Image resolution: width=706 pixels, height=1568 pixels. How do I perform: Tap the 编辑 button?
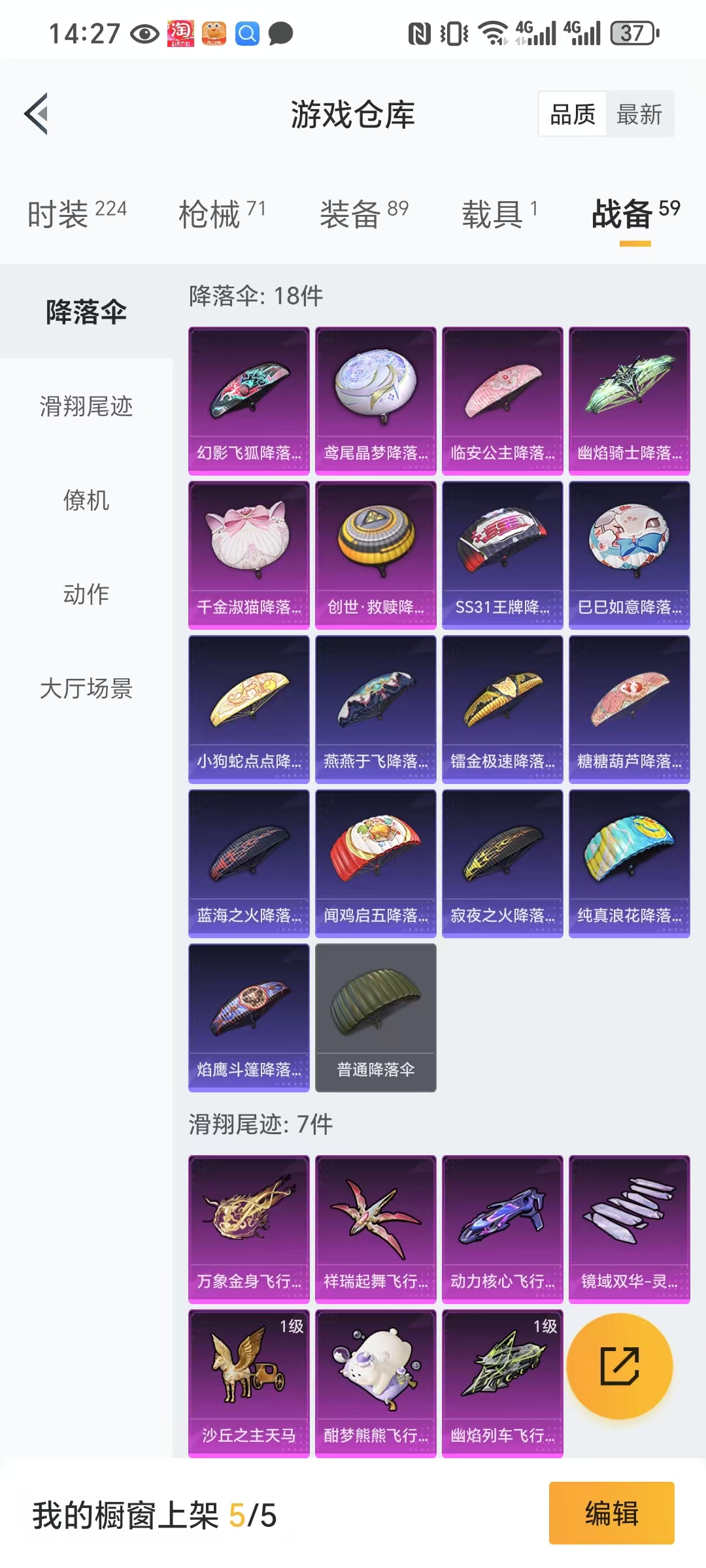pos(611,1512)
